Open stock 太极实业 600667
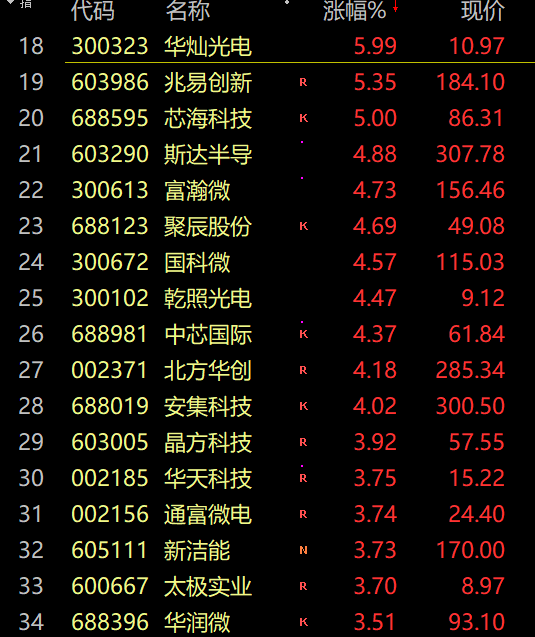The width and height of the screenshot is (535, 637). (267, 586)
